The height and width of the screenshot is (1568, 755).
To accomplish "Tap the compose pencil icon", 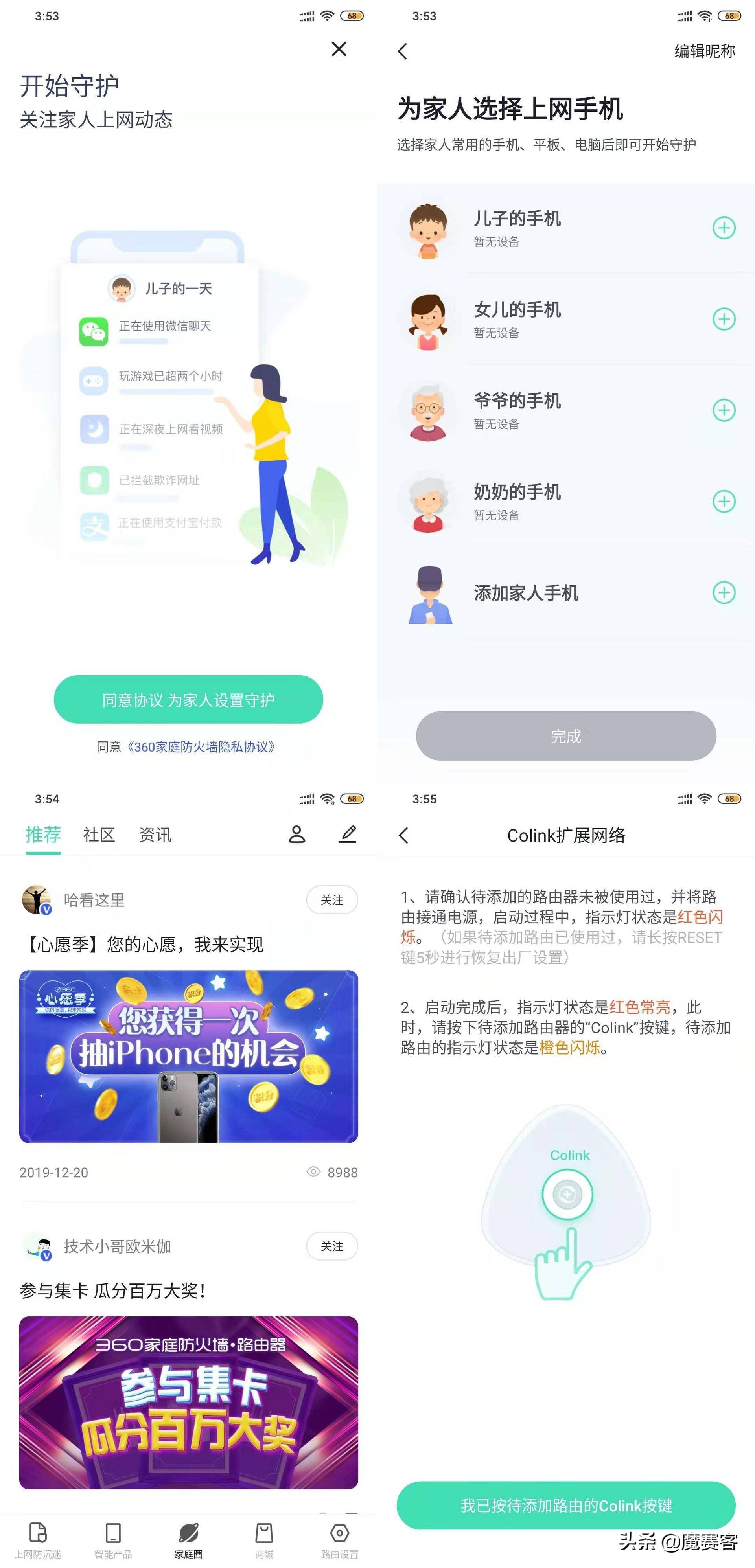I will [348, 835].
